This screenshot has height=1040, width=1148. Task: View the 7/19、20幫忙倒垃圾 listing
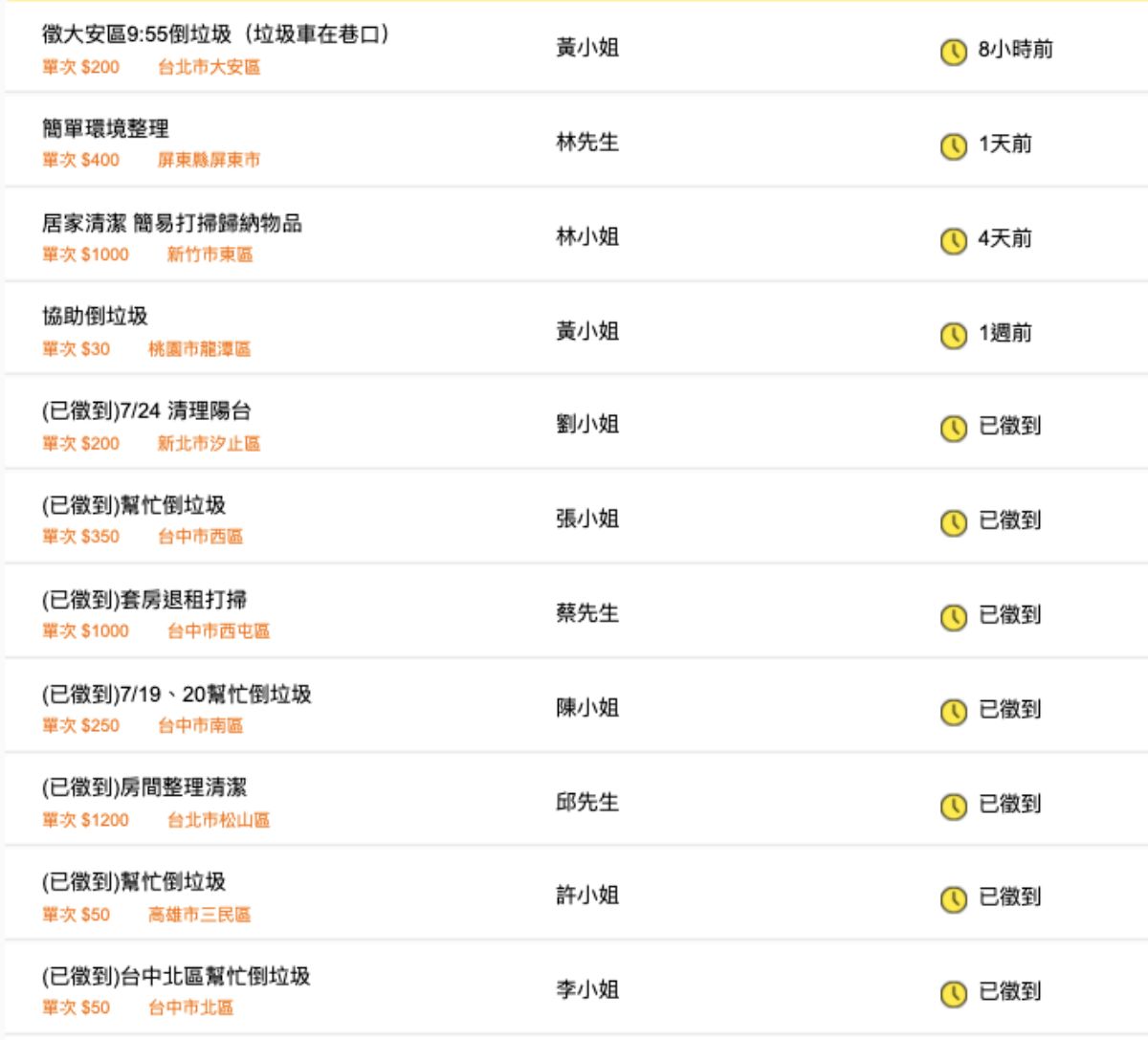177,694
